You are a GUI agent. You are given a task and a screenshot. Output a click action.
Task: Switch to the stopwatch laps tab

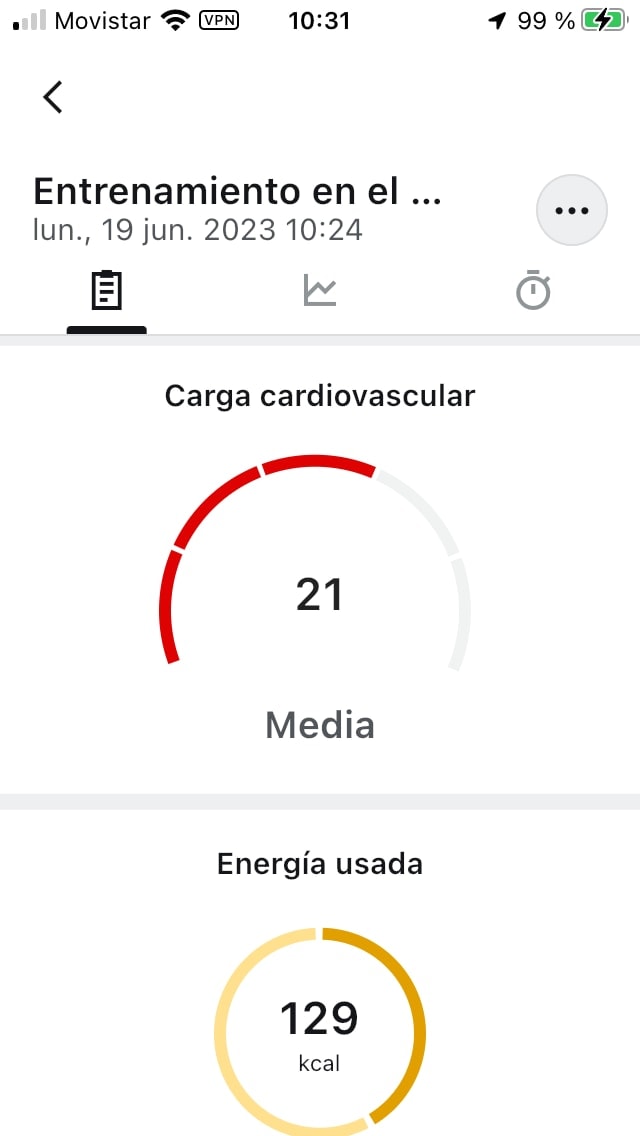(533, 291)
